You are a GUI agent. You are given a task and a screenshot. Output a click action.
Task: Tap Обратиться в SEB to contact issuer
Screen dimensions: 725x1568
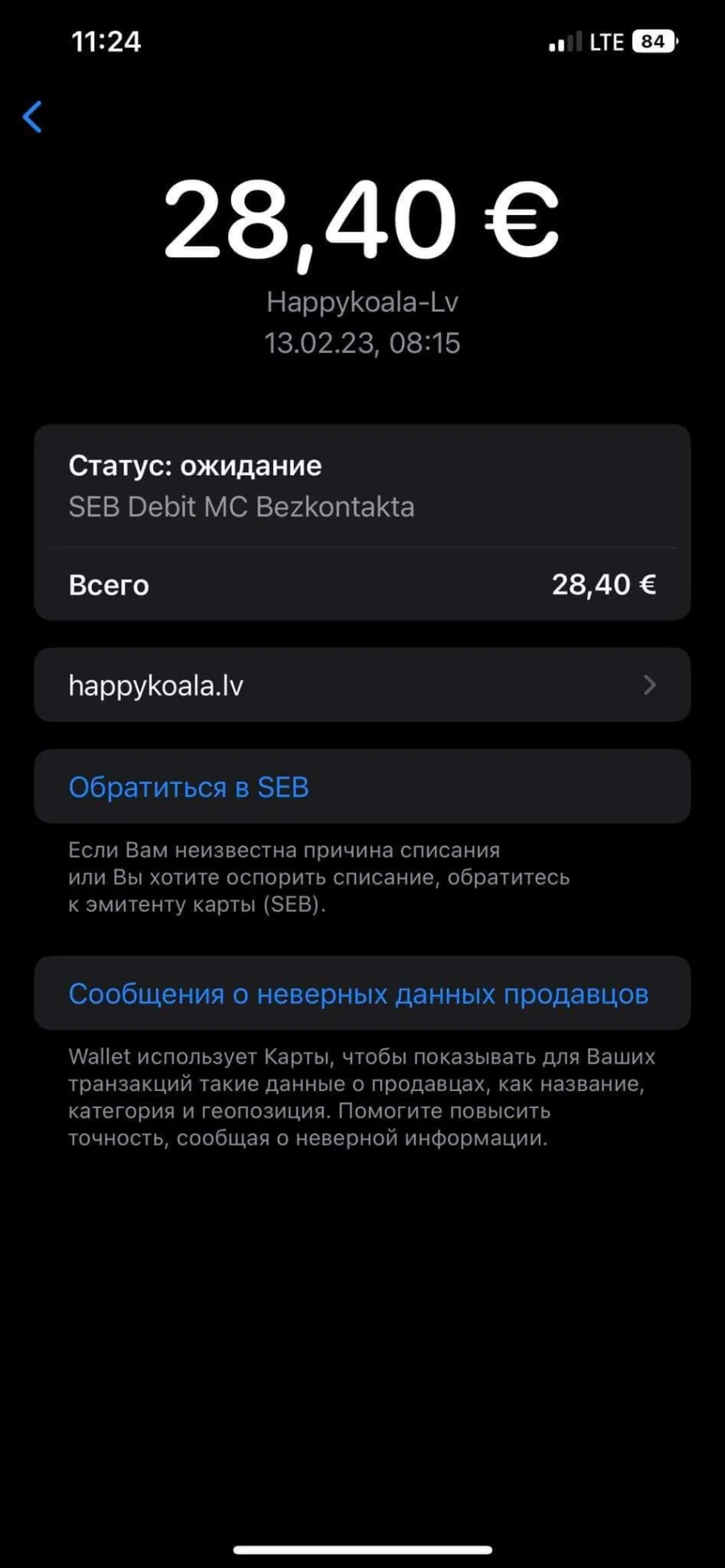[x=362, y=786]
